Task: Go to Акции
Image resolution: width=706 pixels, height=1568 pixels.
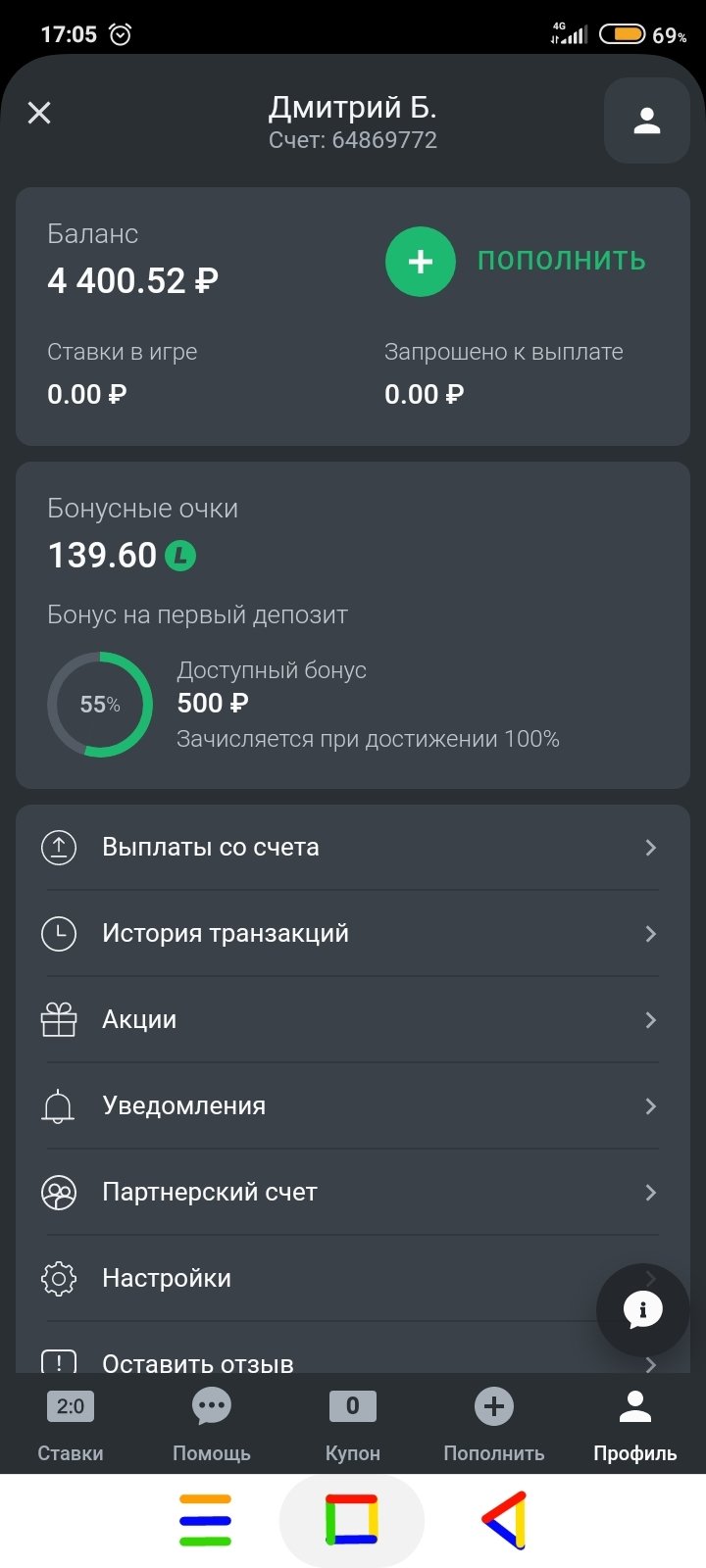Action: pyautogui.click(x=350, y=1020)
